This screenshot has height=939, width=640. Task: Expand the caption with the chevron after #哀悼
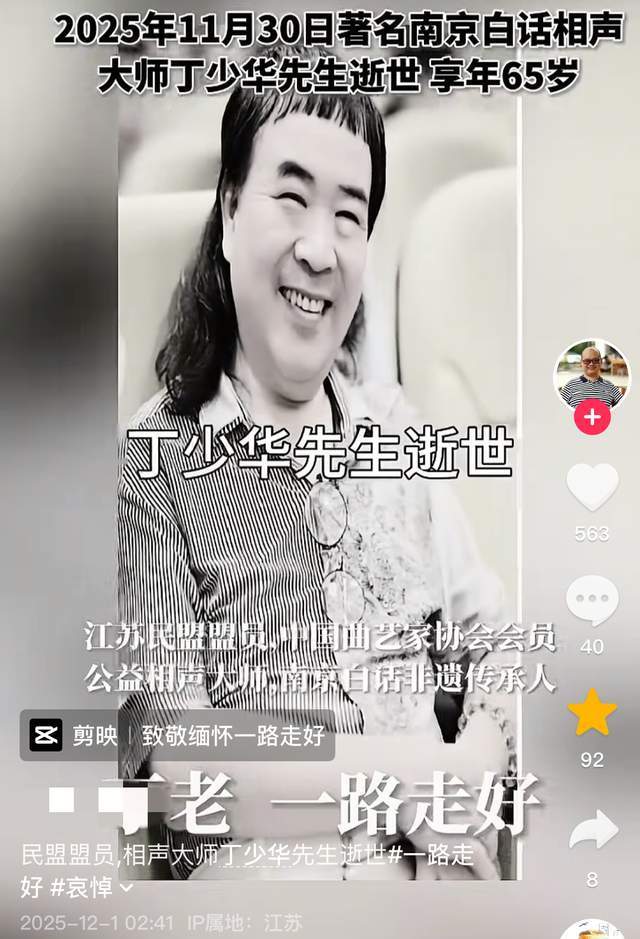coord(126,887)
